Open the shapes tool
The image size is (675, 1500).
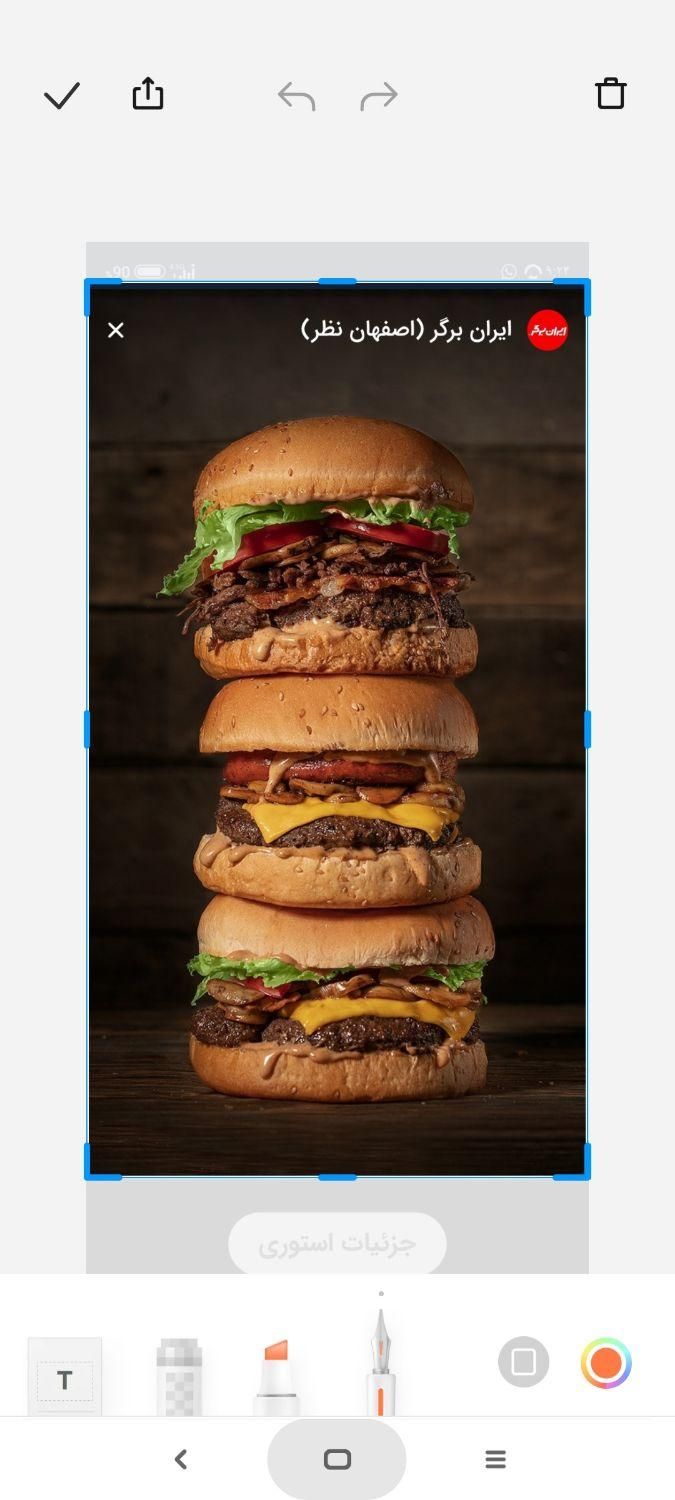pyautogui.click(x=523, y=1362)
